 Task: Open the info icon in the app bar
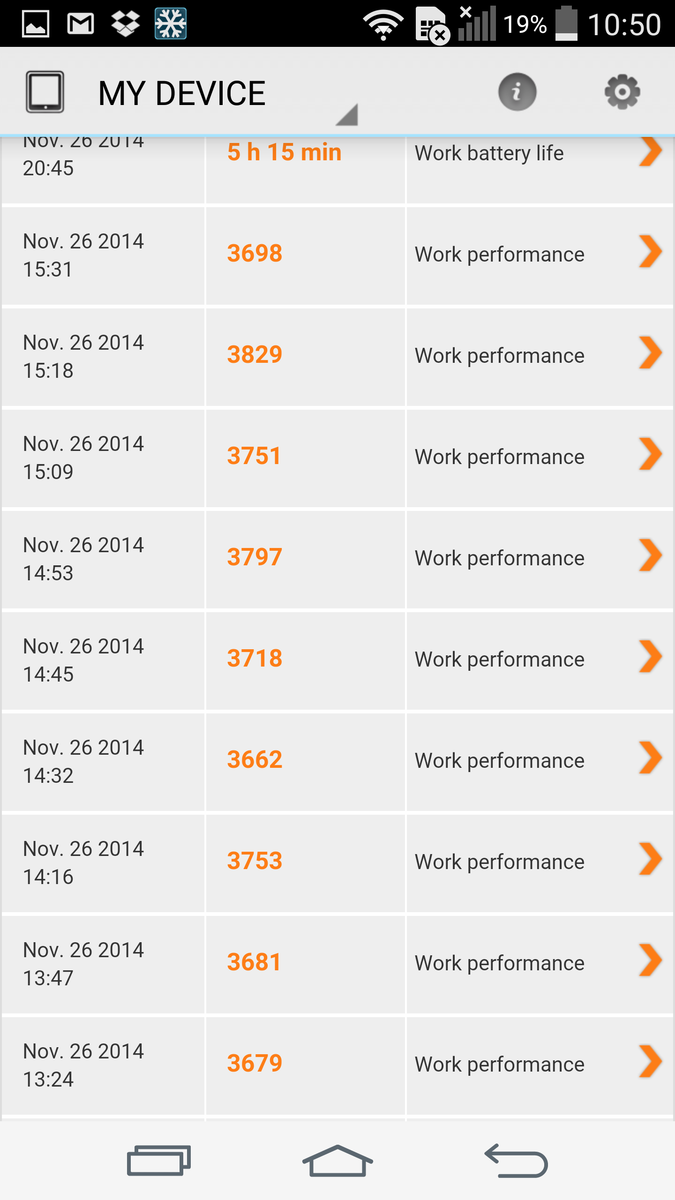click(517, 93)
